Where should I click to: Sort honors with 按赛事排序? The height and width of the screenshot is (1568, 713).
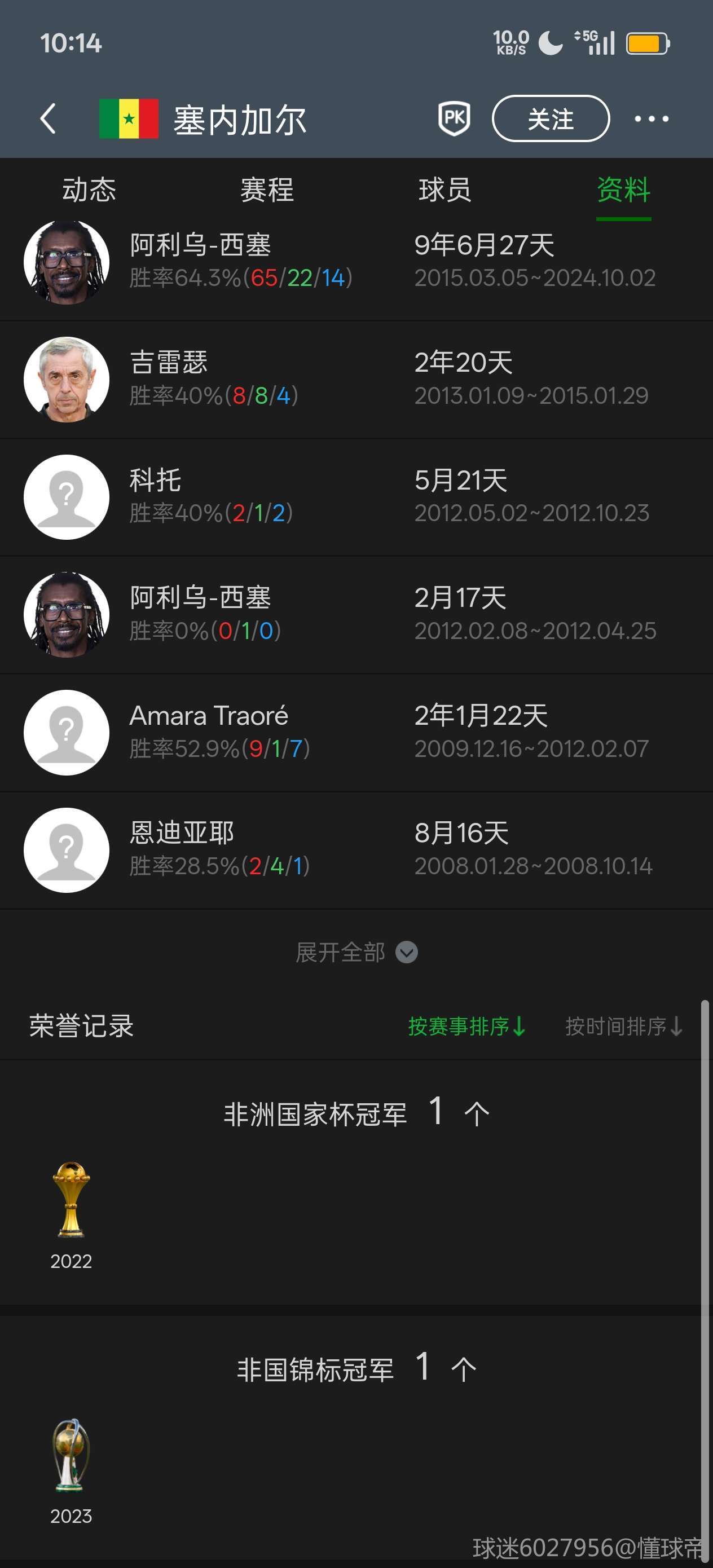tap(466, 1027)
